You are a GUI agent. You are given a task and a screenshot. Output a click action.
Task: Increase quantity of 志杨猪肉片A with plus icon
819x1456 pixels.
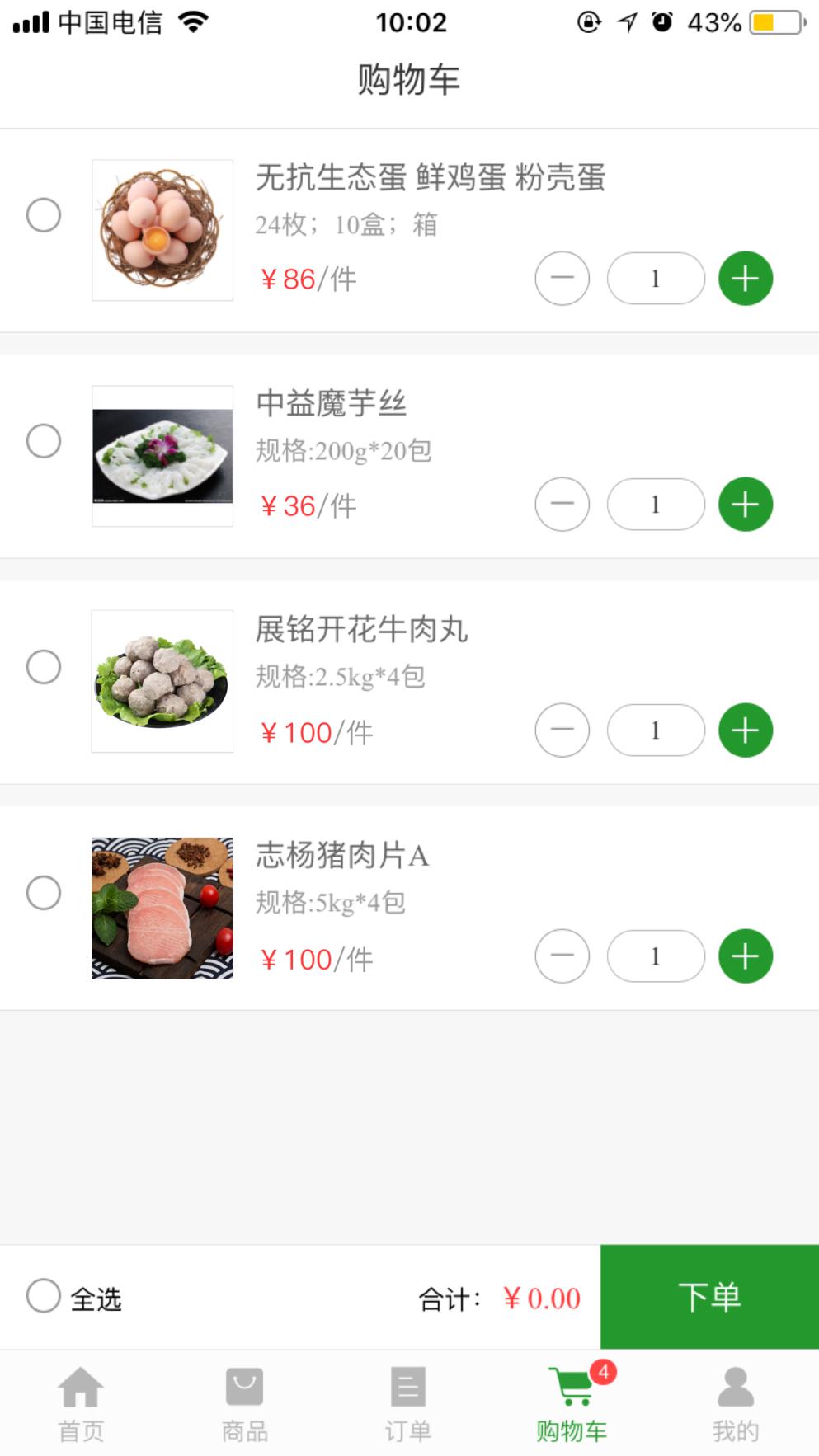pyautogui.click(x=744, y=956)
